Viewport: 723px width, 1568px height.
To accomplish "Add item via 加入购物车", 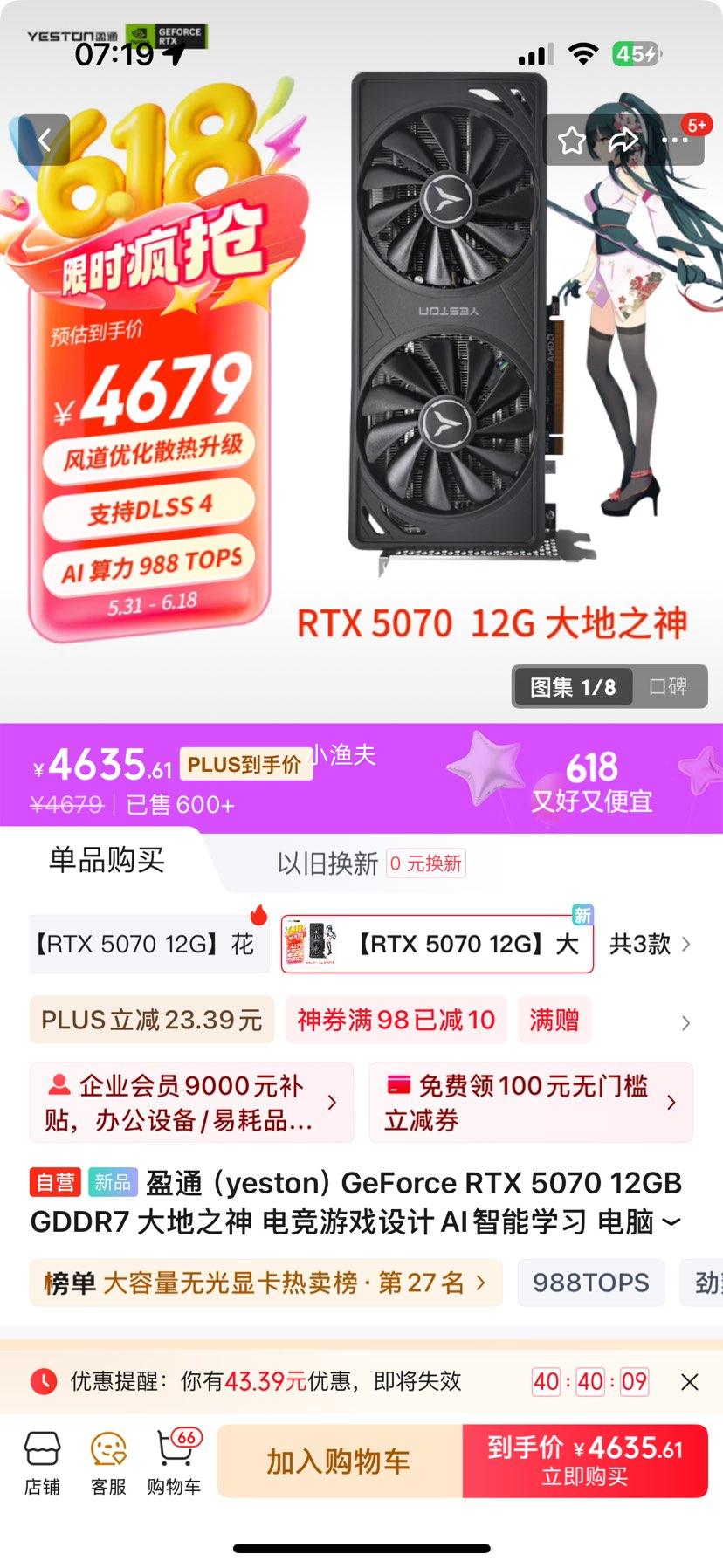I will click(x=339, y=1461).
